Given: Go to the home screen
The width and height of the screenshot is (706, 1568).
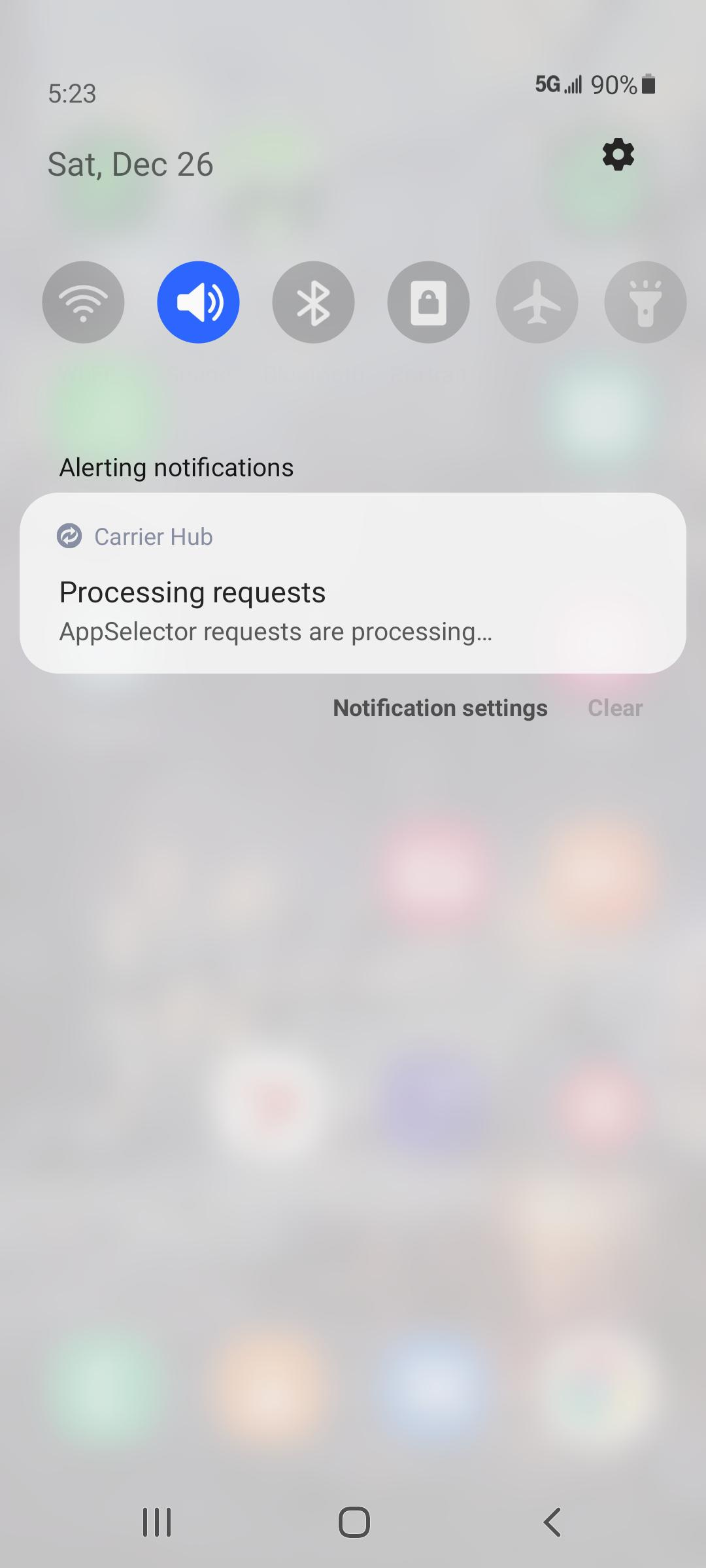Looking at the screenshot, I should tap(354, 1522).
